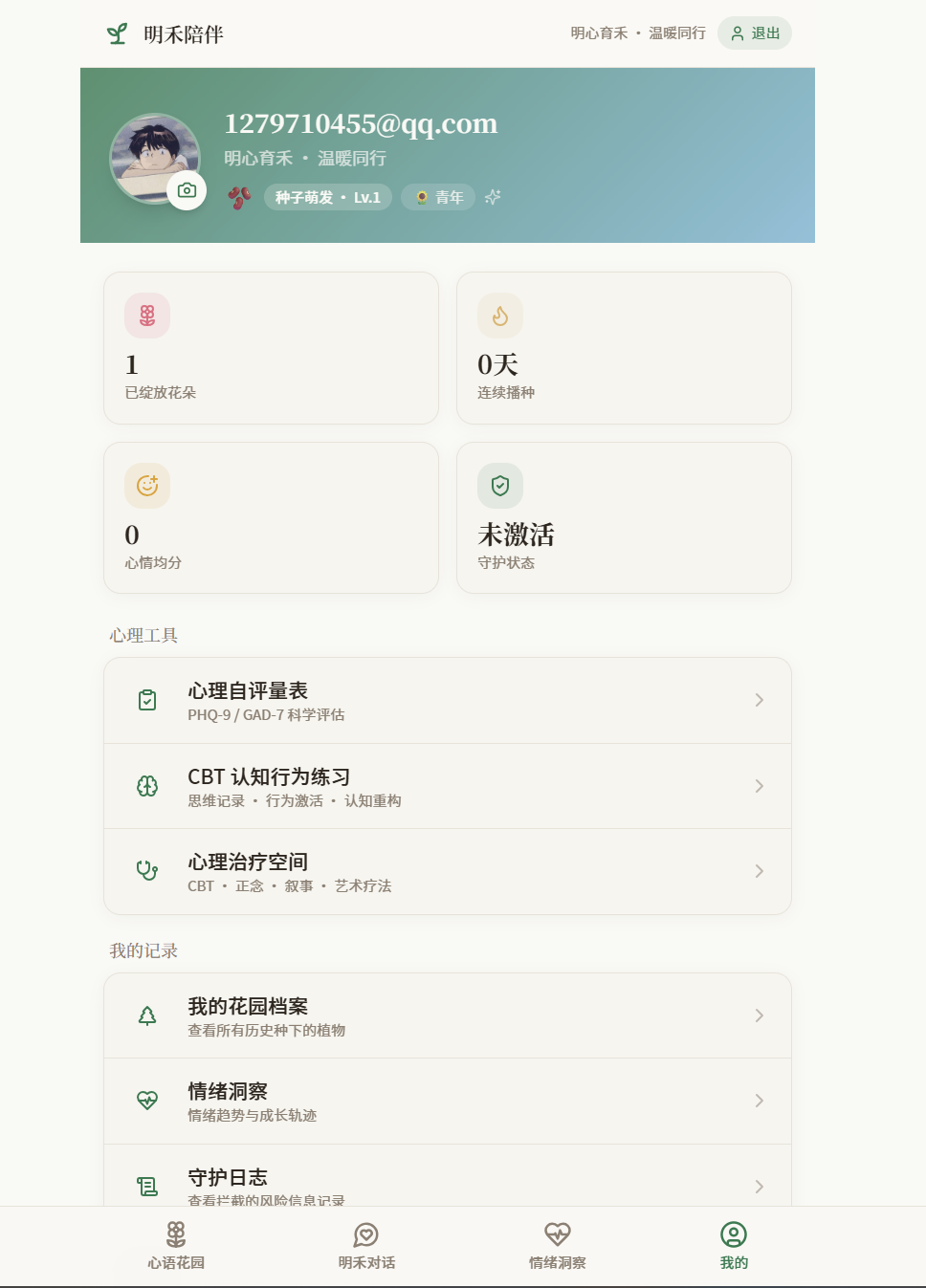Open CBT 认知行为练习
Image resolution: width=926 pixels, height=1288 pixels.
click(447, 786)
